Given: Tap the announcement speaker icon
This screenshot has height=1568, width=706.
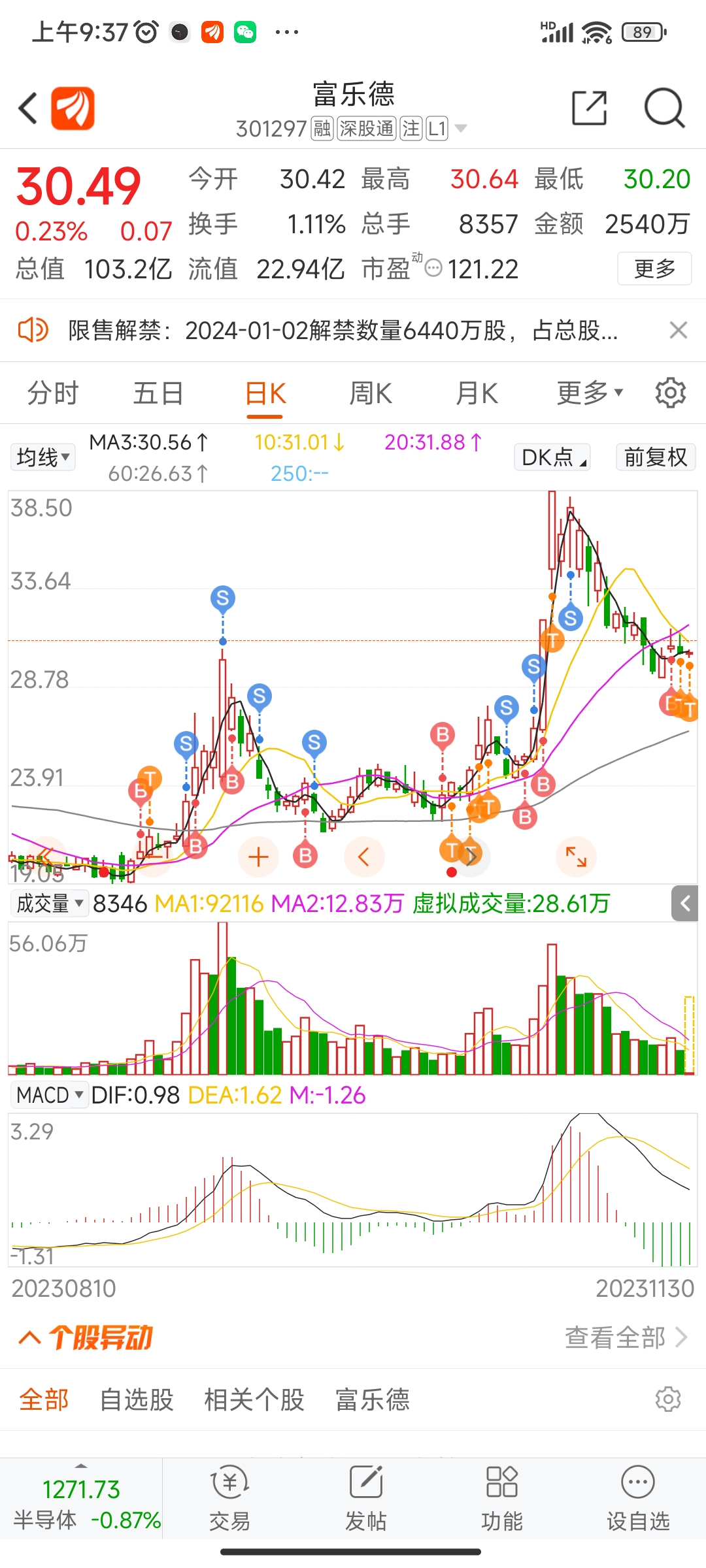Looking at the screenshot, I should (x=34, y=330).
